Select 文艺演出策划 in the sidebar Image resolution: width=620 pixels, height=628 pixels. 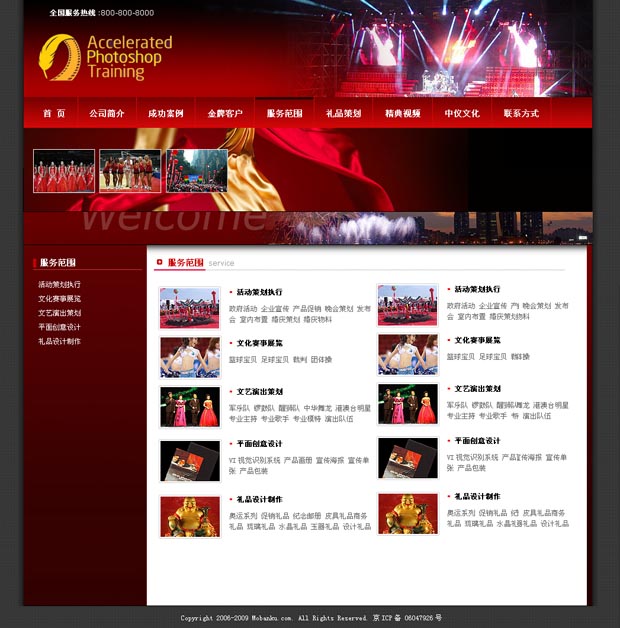click(x=60, y=312)
